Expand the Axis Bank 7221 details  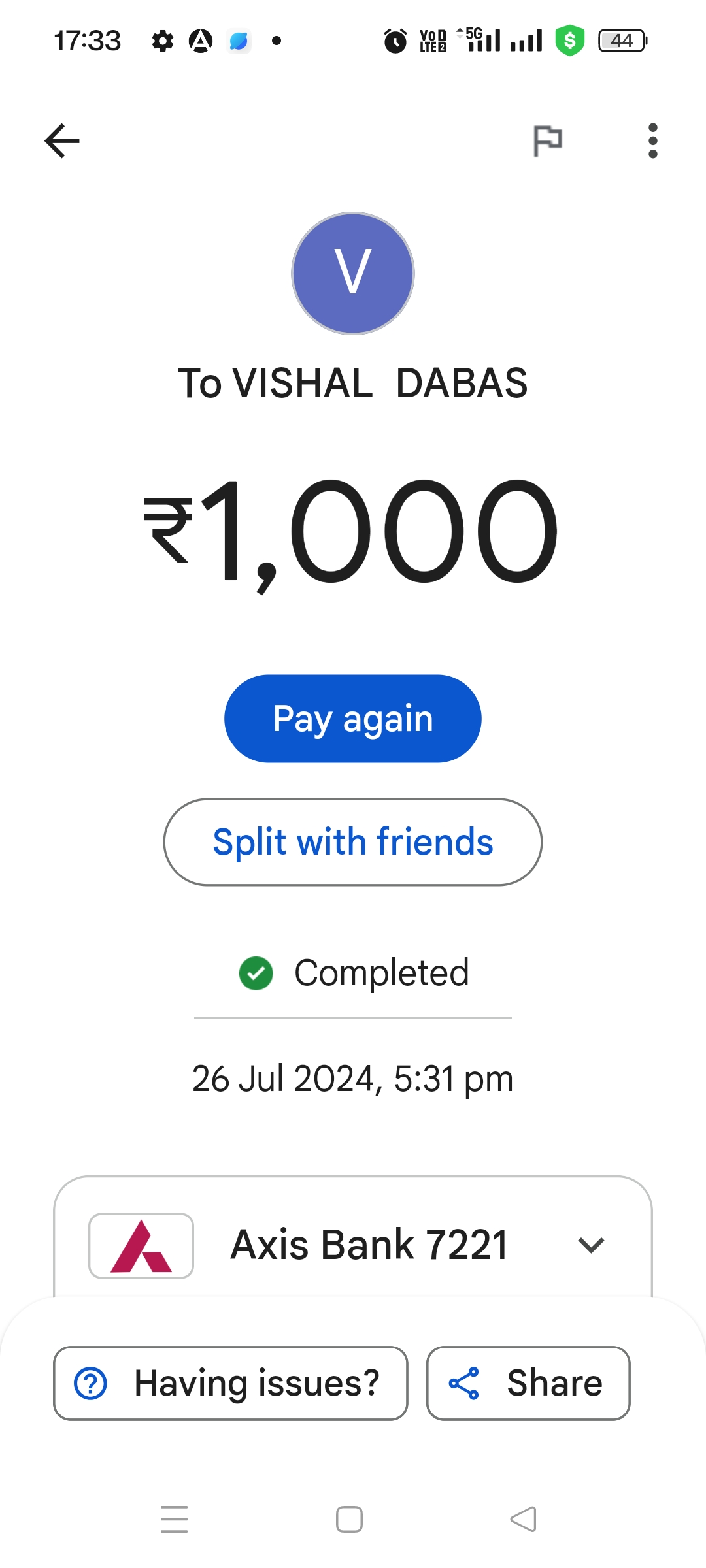591,1245
